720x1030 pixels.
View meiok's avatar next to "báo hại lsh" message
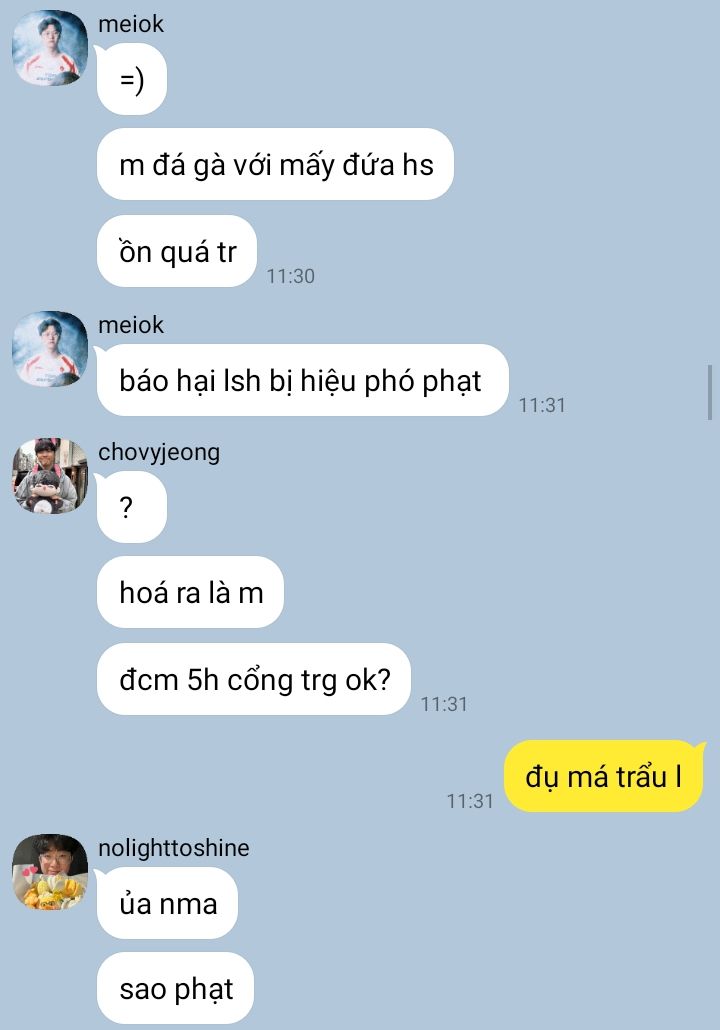(x=50, y=348)
